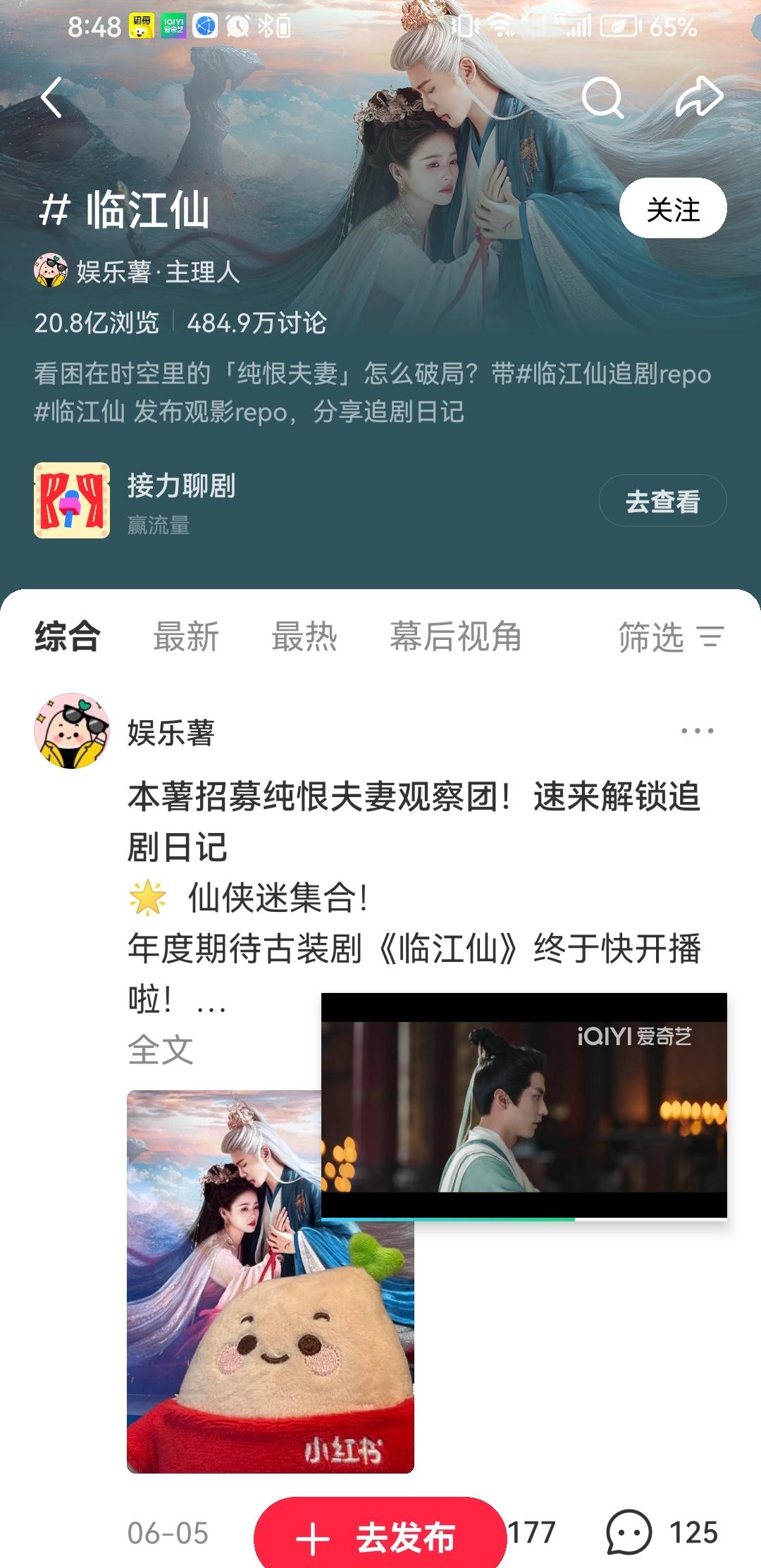Open comments on 娱乐薯's post
This screenshot has height=1568, width=761.
tap(662, 1532)
